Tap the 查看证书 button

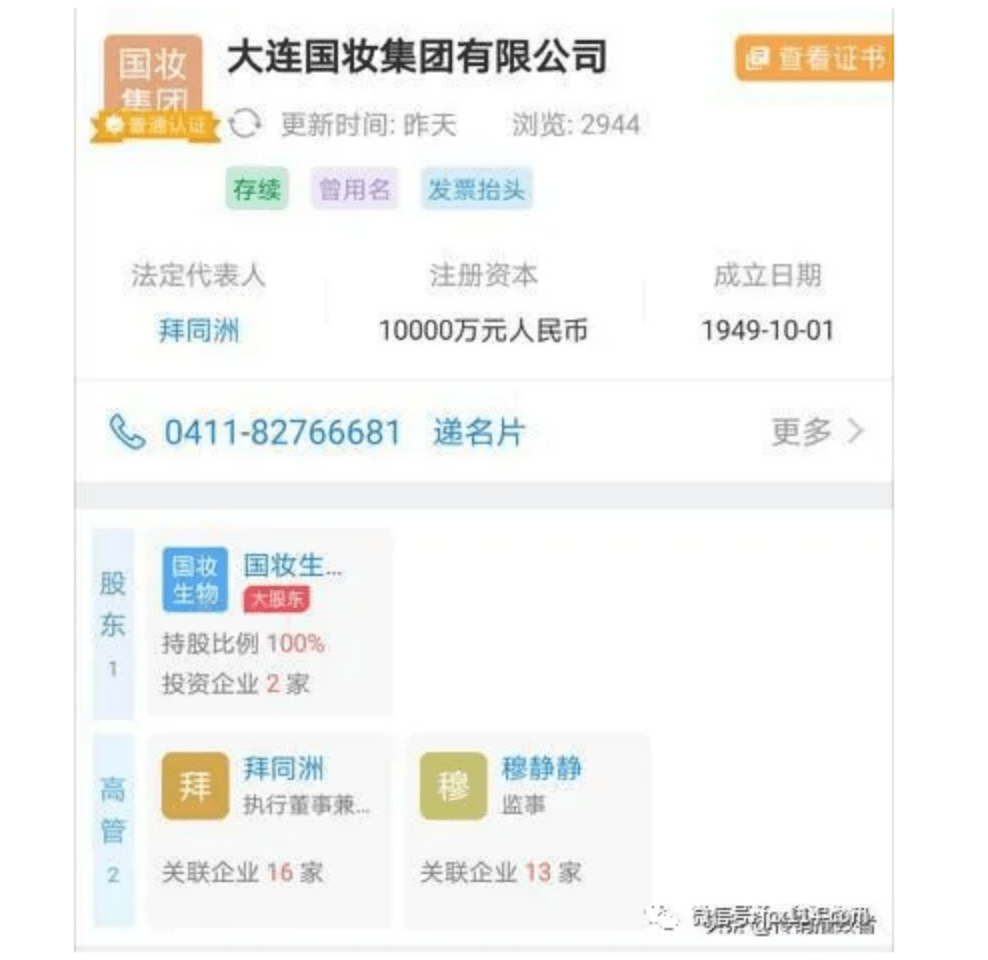(x=814, y=59)
